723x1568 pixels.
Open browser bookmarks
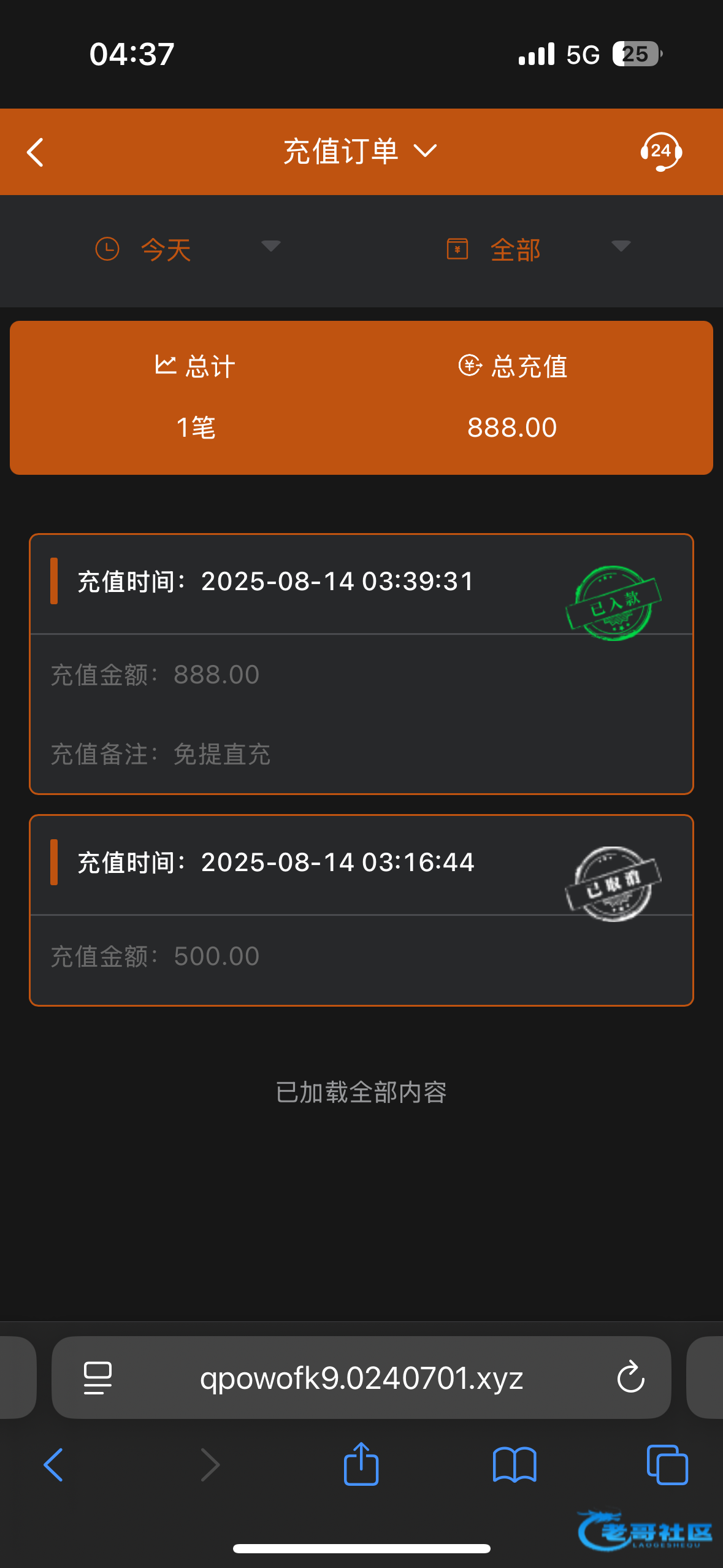pos(515,1465)
